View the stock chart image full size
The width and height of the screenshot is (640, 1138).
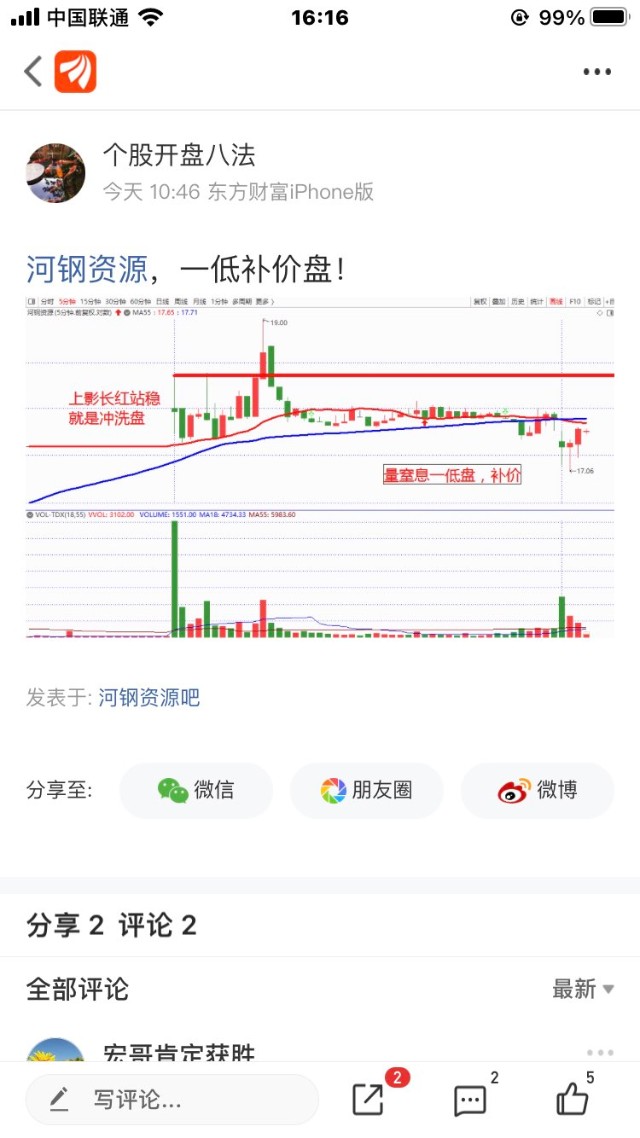320,468
